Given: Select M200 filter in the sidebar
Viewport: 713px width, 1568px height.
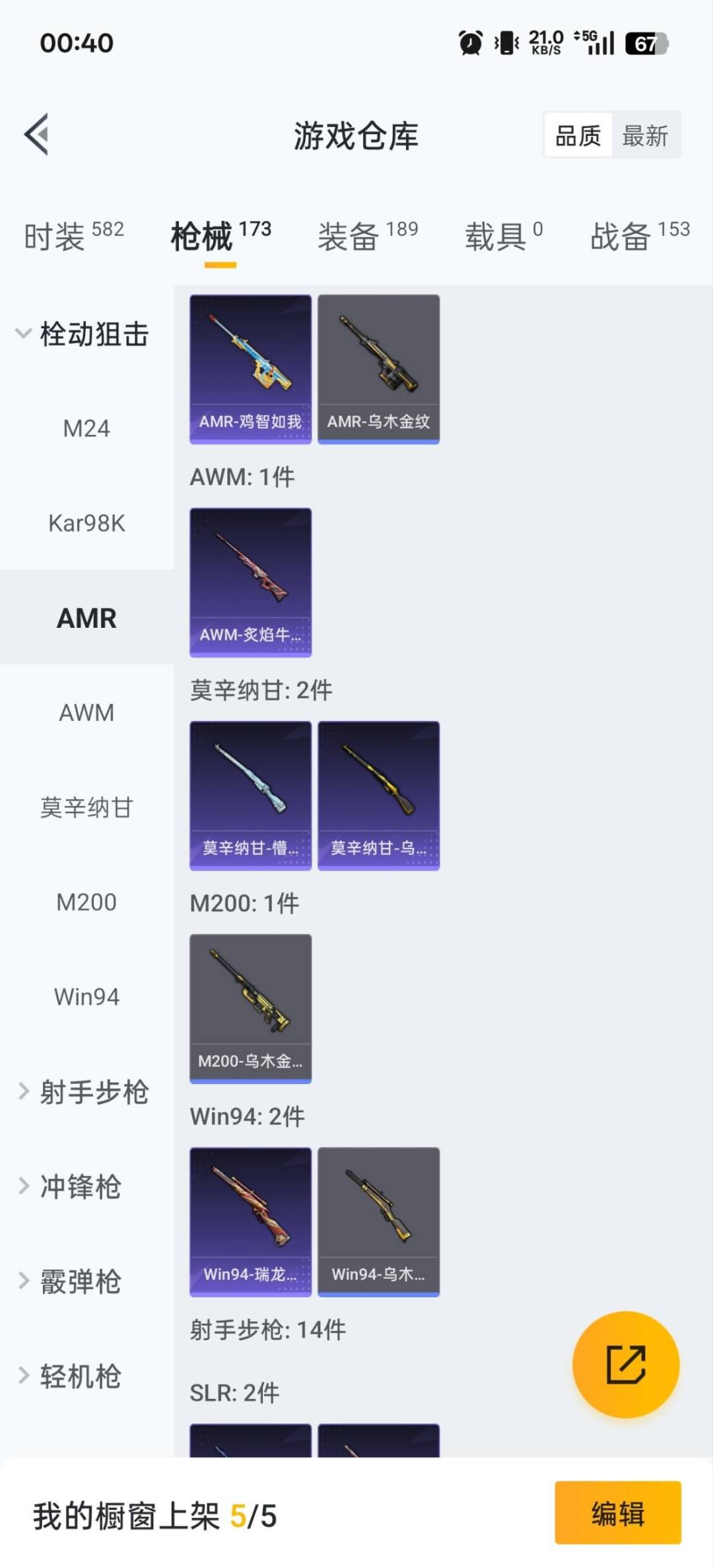Looking at the screenshot, I should tap(86, 901).
